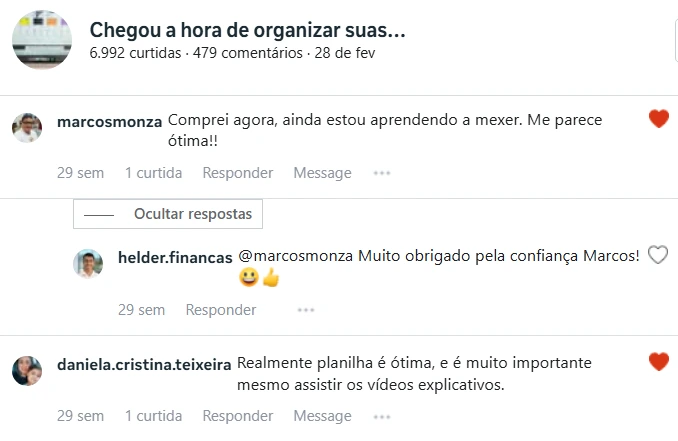Message daniela.cristina.teixeira from the comment
678x441 pixels.
click(322, 416)
